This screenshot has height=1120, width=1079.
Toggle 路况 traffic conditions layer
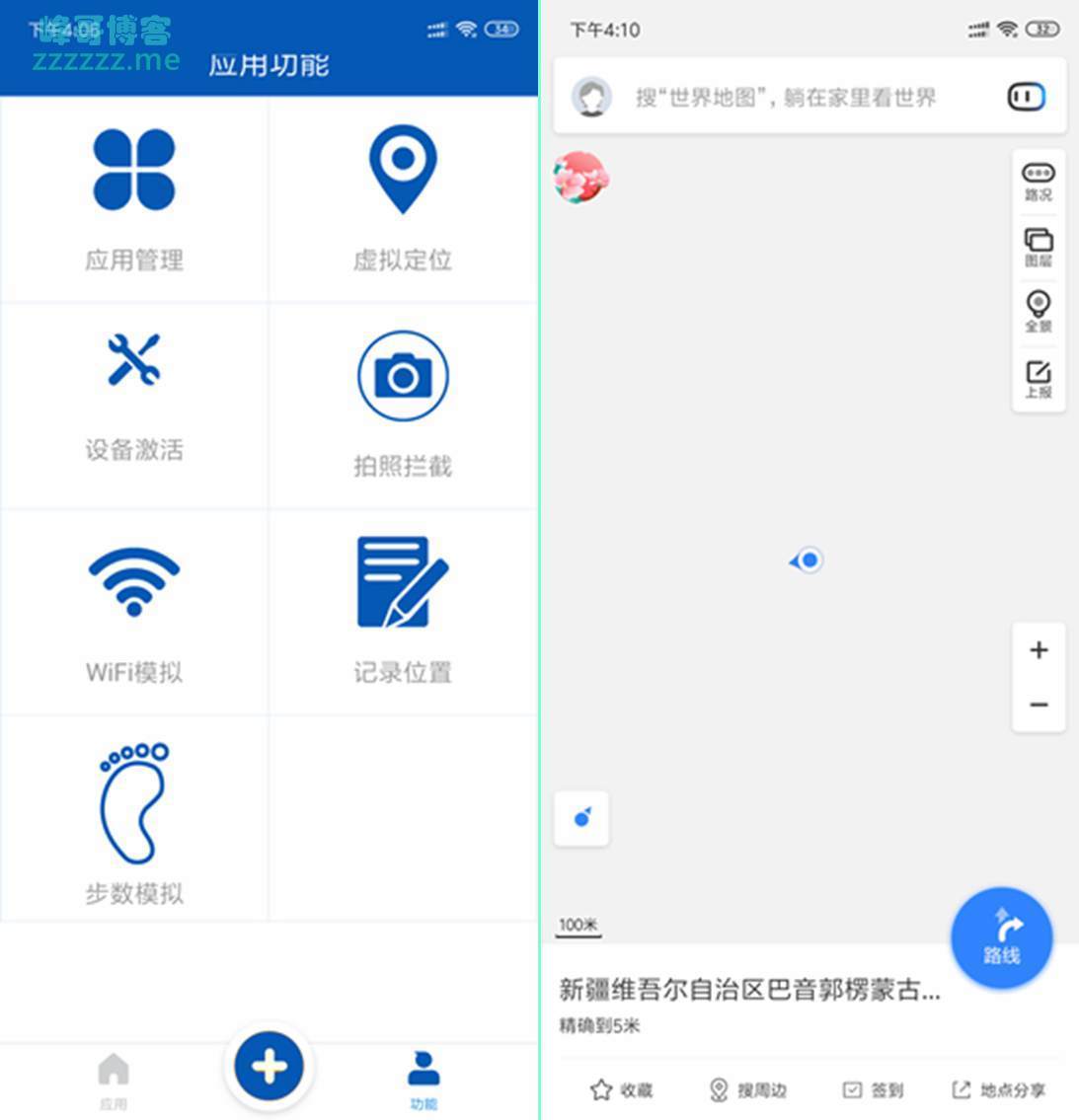(x=1038, y=182)
